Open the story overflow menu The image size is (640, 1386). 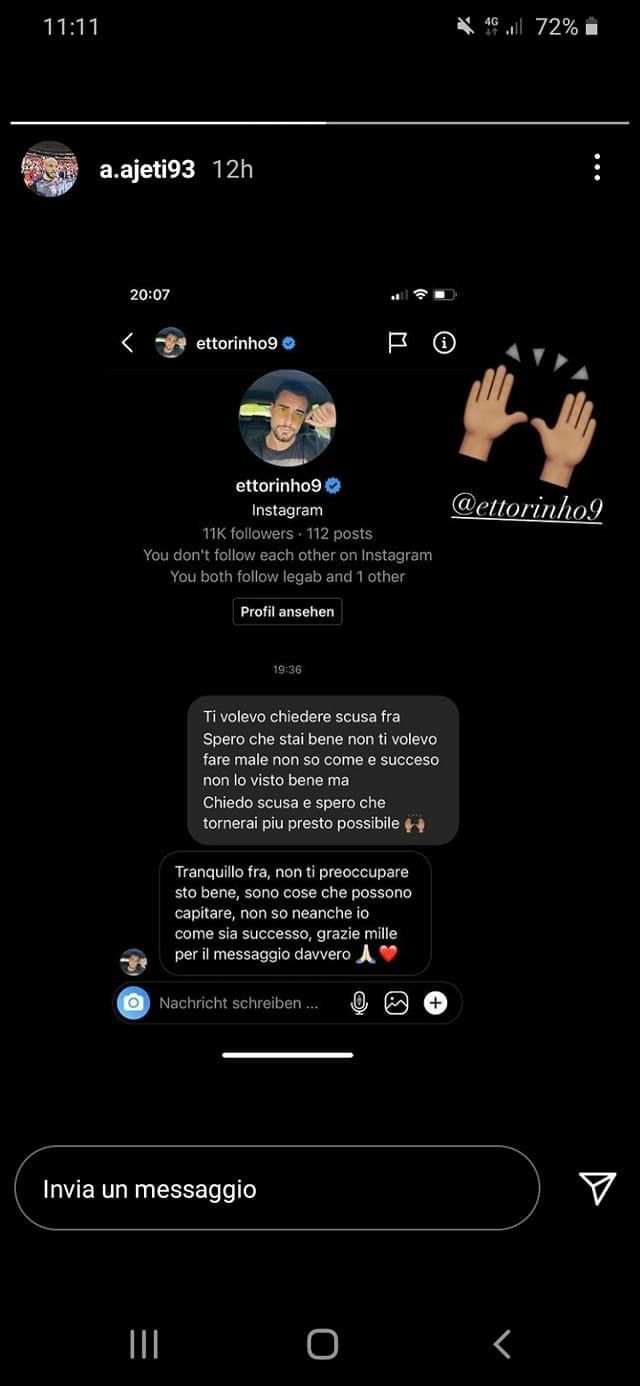pyautogui.click(x=597, y=168)
